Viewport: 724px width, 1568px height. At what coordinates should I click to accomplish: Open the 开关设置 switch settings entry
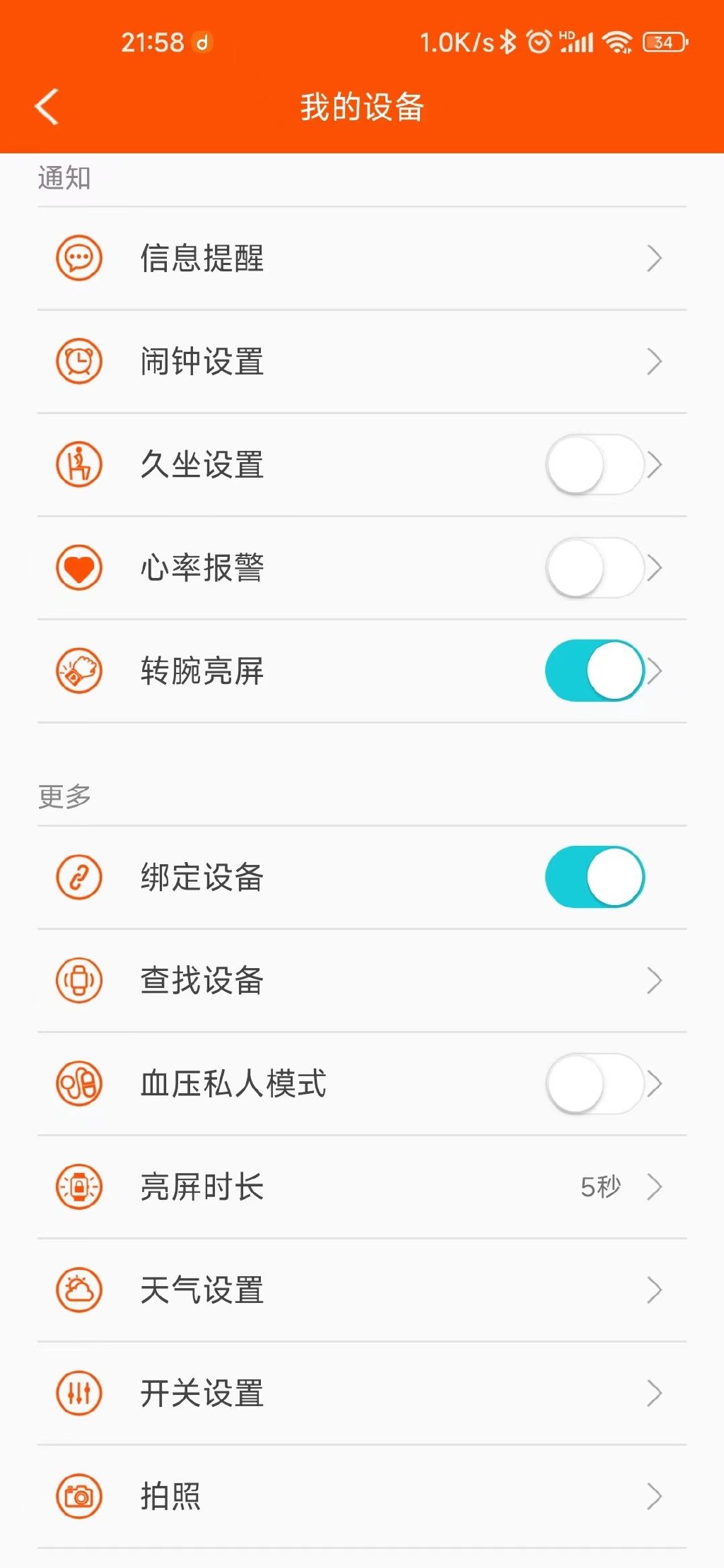(361, 1393)
